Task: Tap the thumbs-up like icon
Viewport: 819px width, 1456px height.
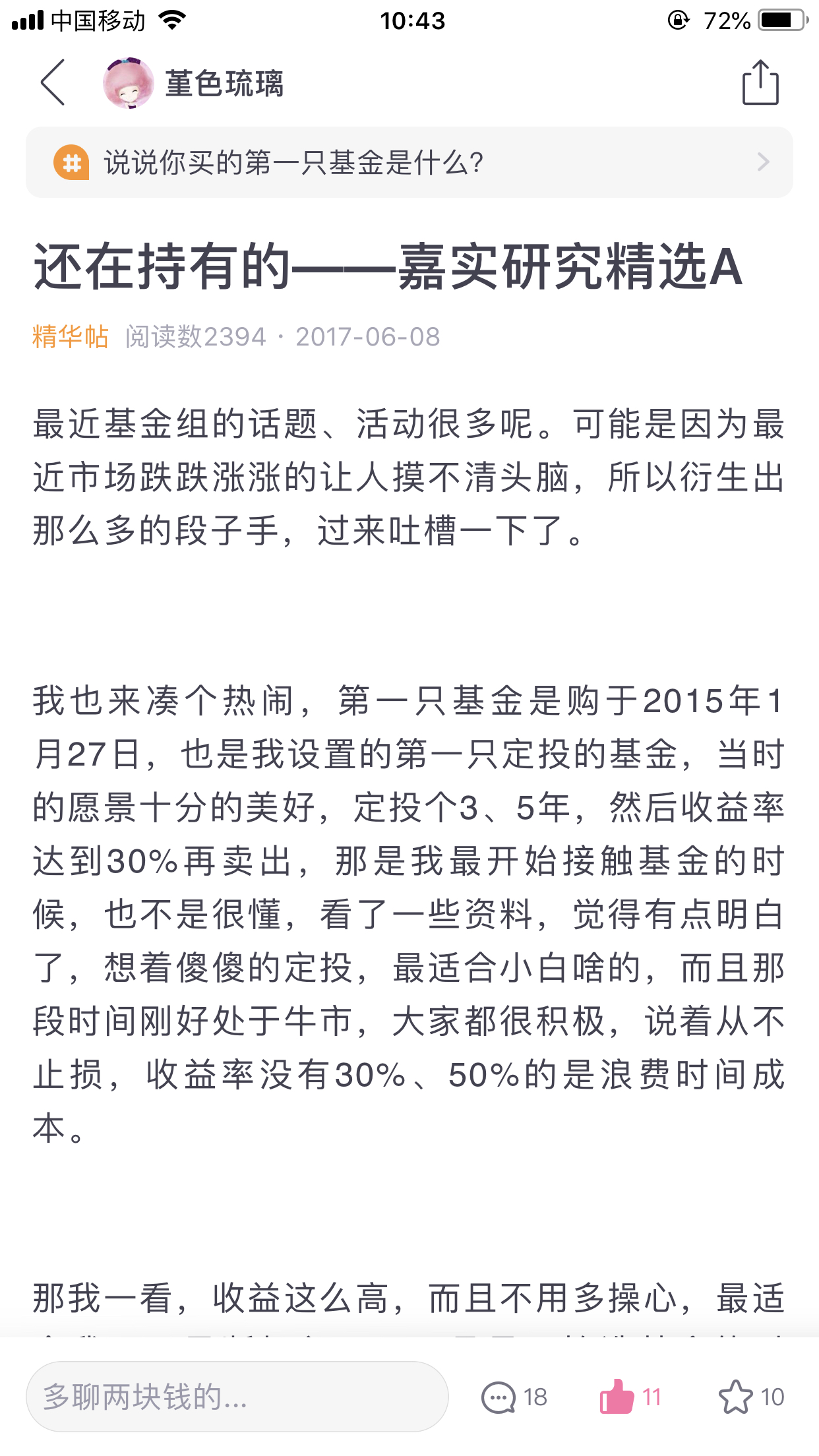Action: click(617, 1396)
